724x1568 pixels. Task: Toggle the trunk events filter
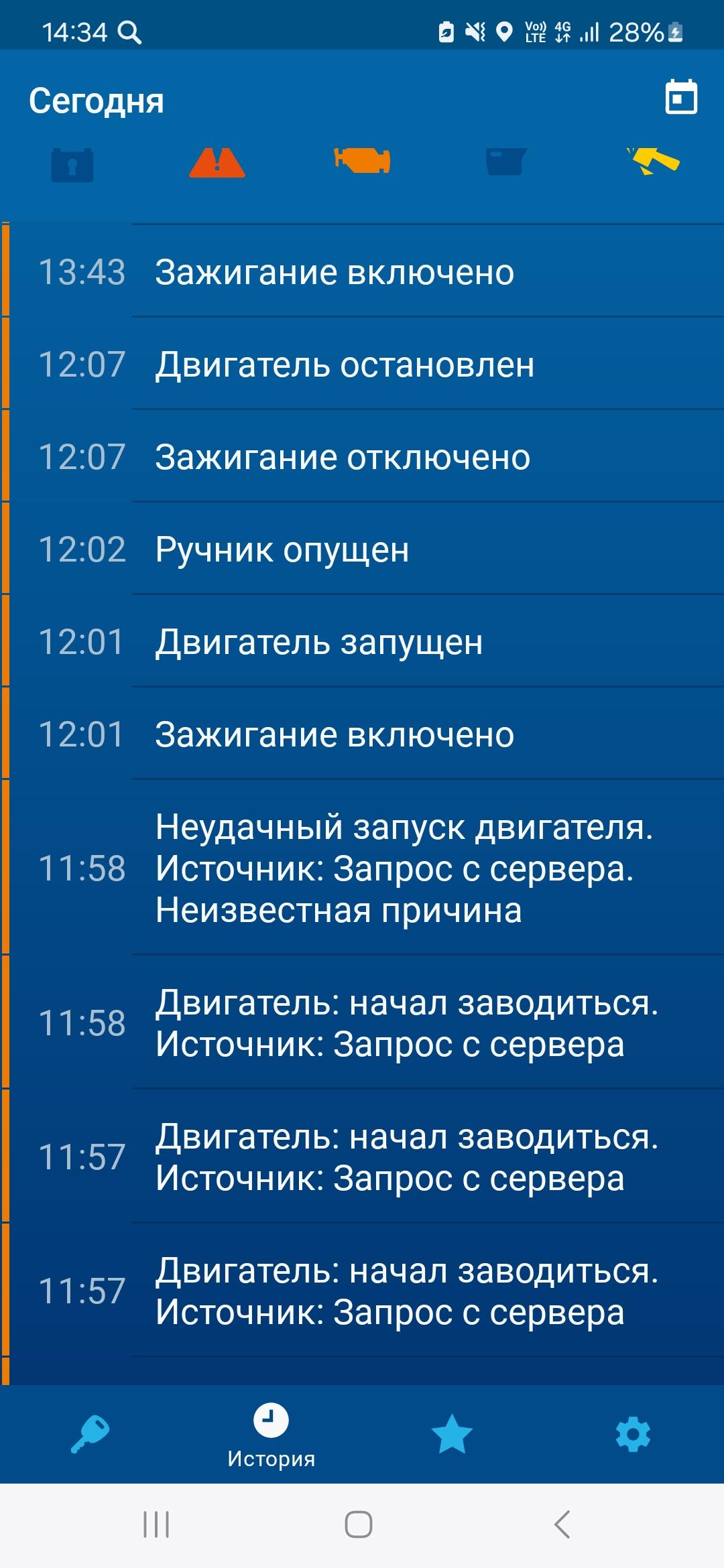point(506,161)
